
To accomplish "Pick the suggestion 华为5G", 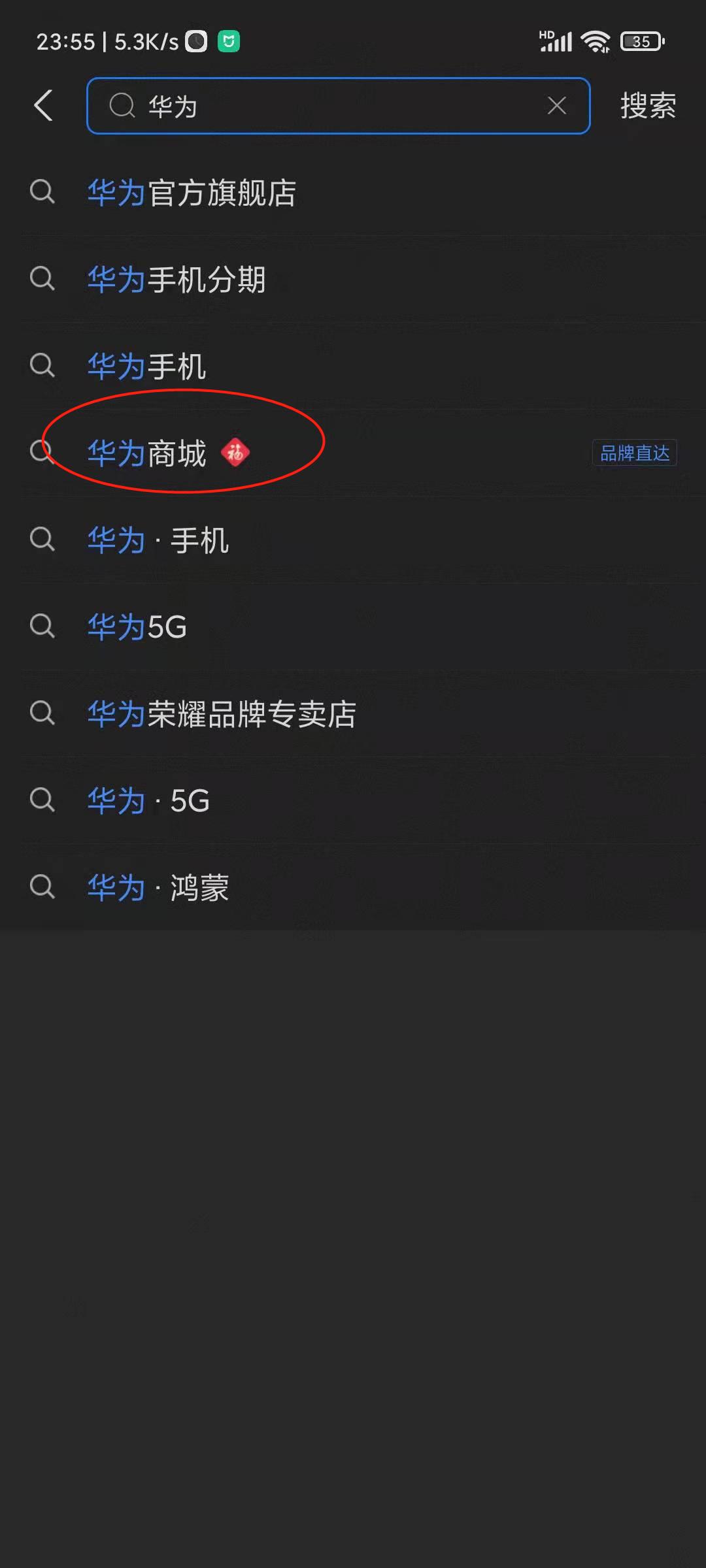I will click(x=137, y=627).
